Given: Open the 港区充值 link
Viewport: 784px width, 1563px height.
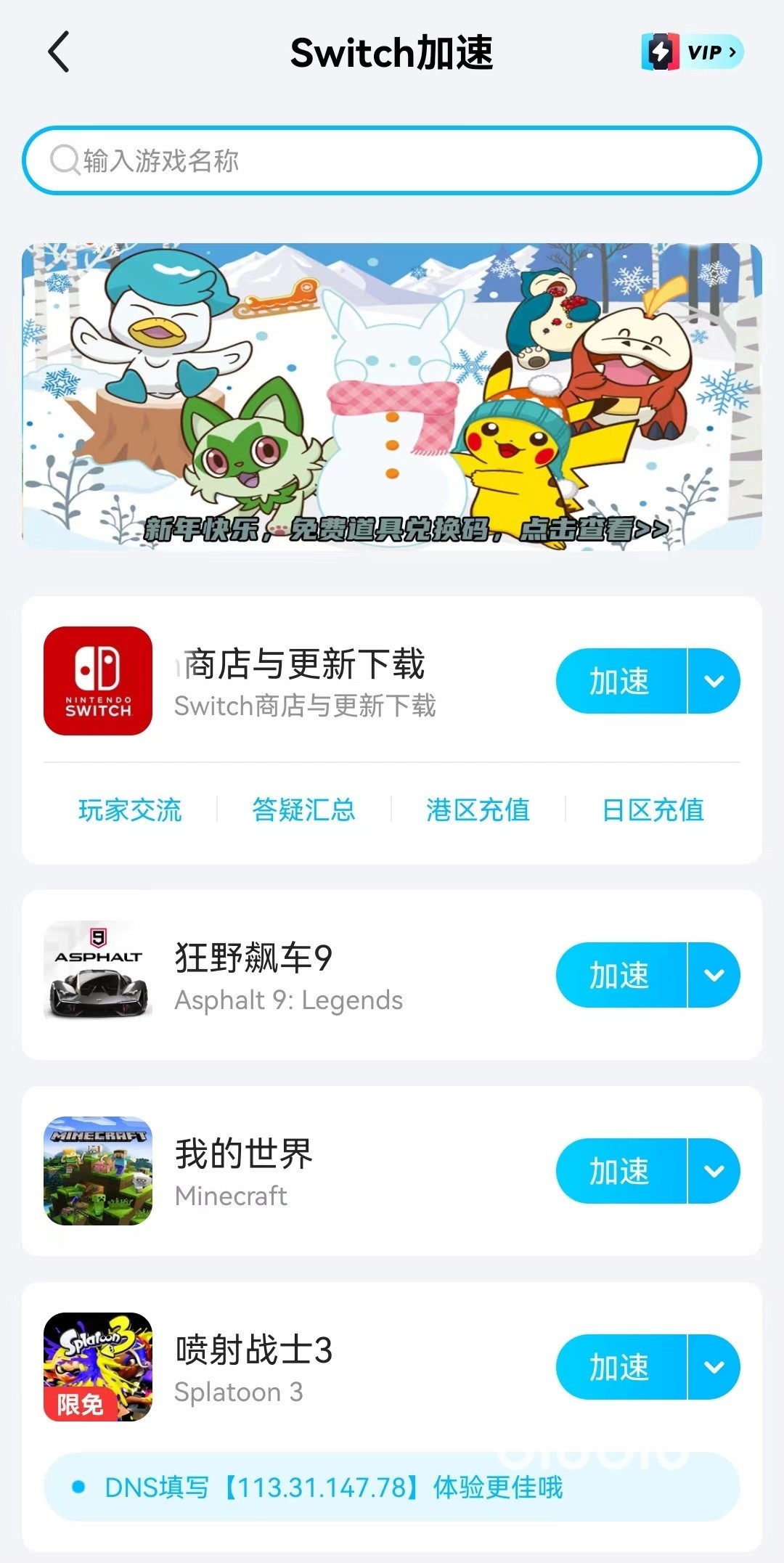Looking at the screenshot, I should coord(478,809).
